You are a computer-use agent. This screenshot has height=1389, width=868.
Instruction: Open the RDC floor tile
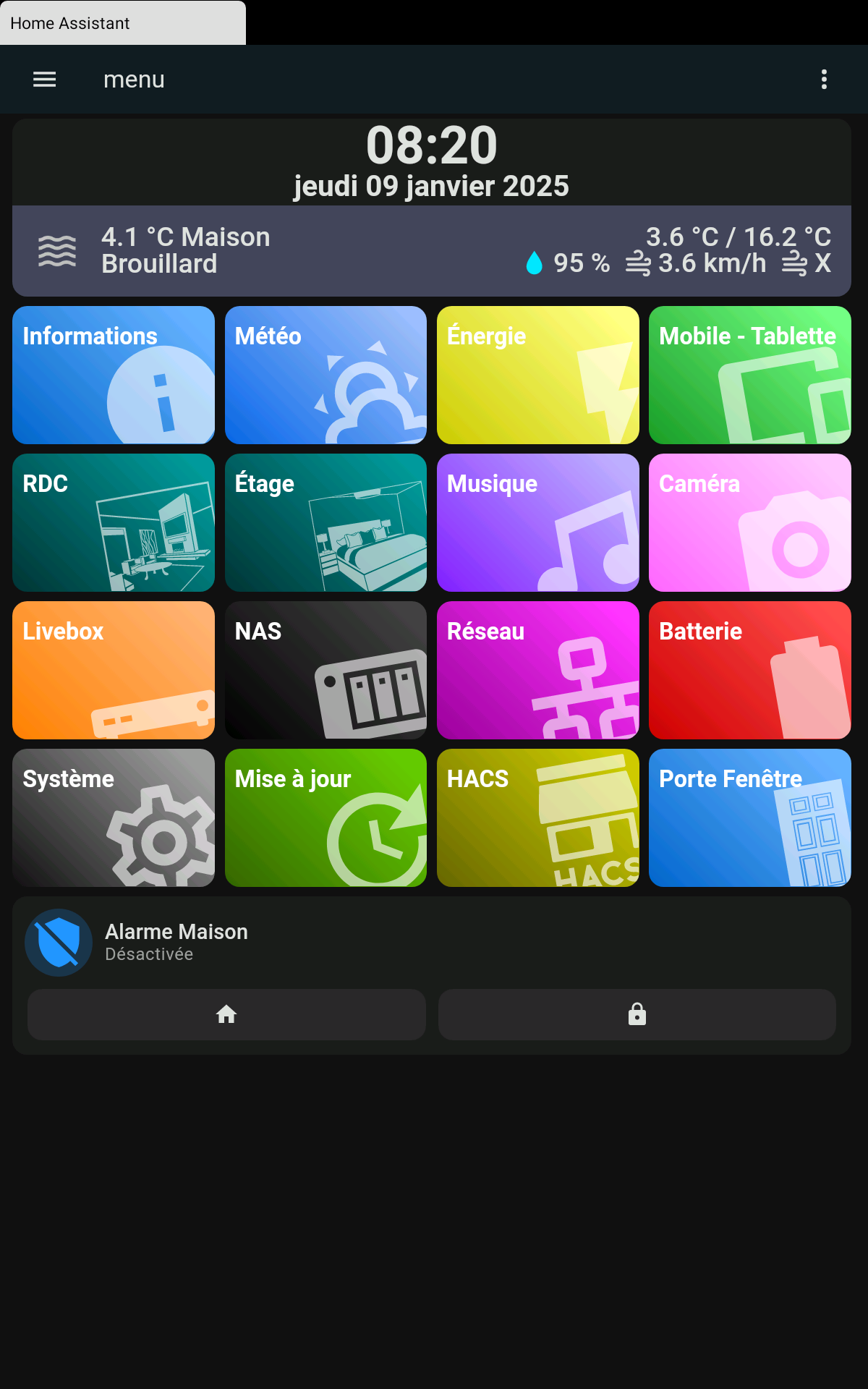click(x=114, y=522)
